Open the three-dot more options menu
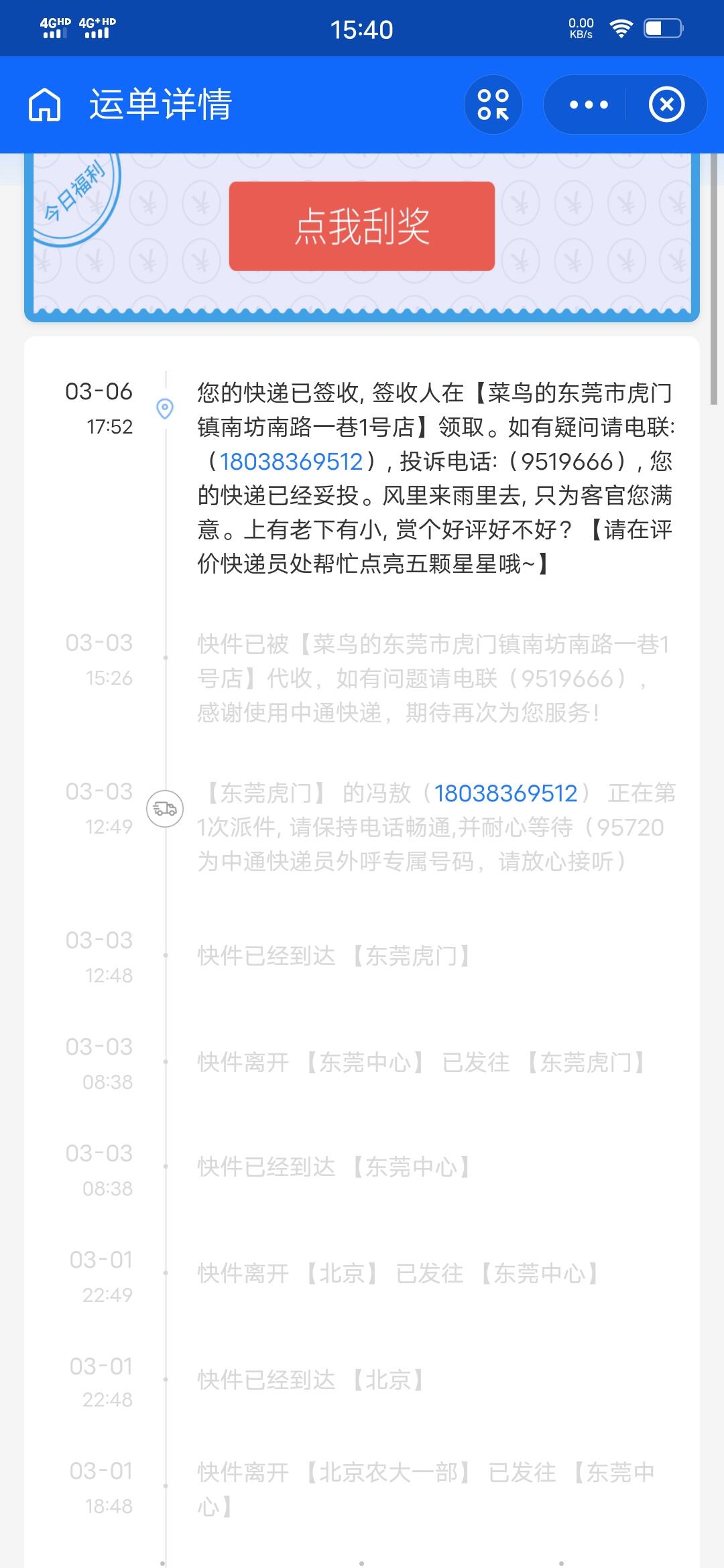Screen dimensions: 724x1568 (x=588, y=105)
